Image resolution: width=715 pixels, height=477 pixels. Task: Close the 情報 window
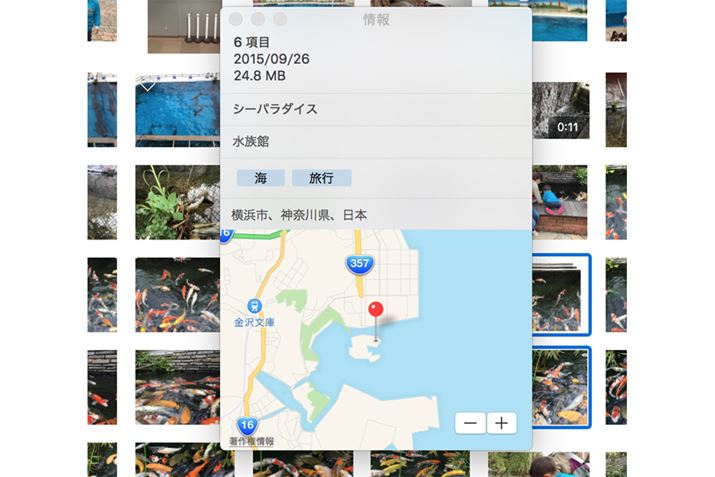tap(236, 19)
